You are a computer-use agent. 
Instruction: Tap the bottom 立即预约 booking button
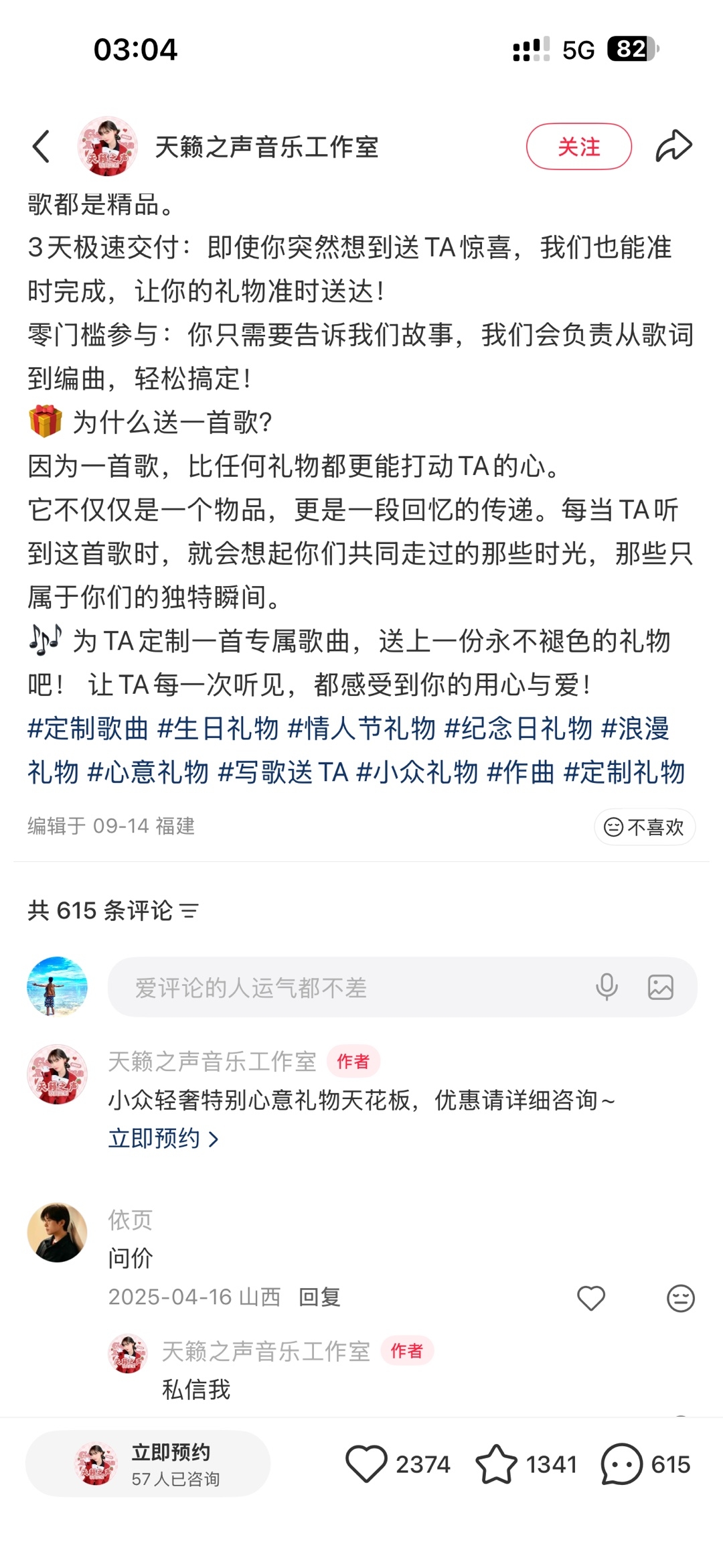148,1464
